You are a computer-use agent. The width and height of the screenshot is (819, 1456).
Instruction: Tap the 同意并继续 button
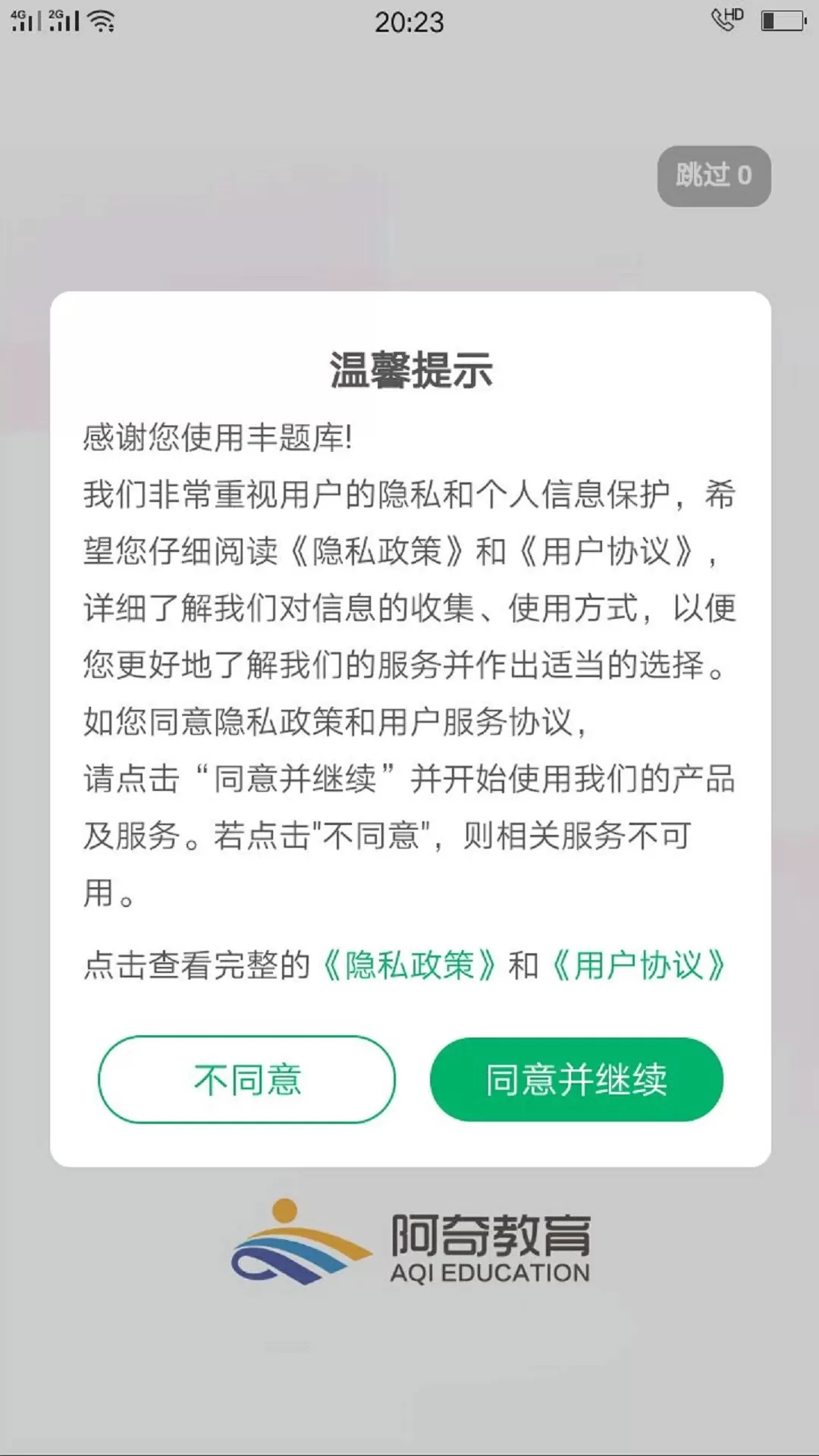pyautogui.click(x=576, y=1079)
